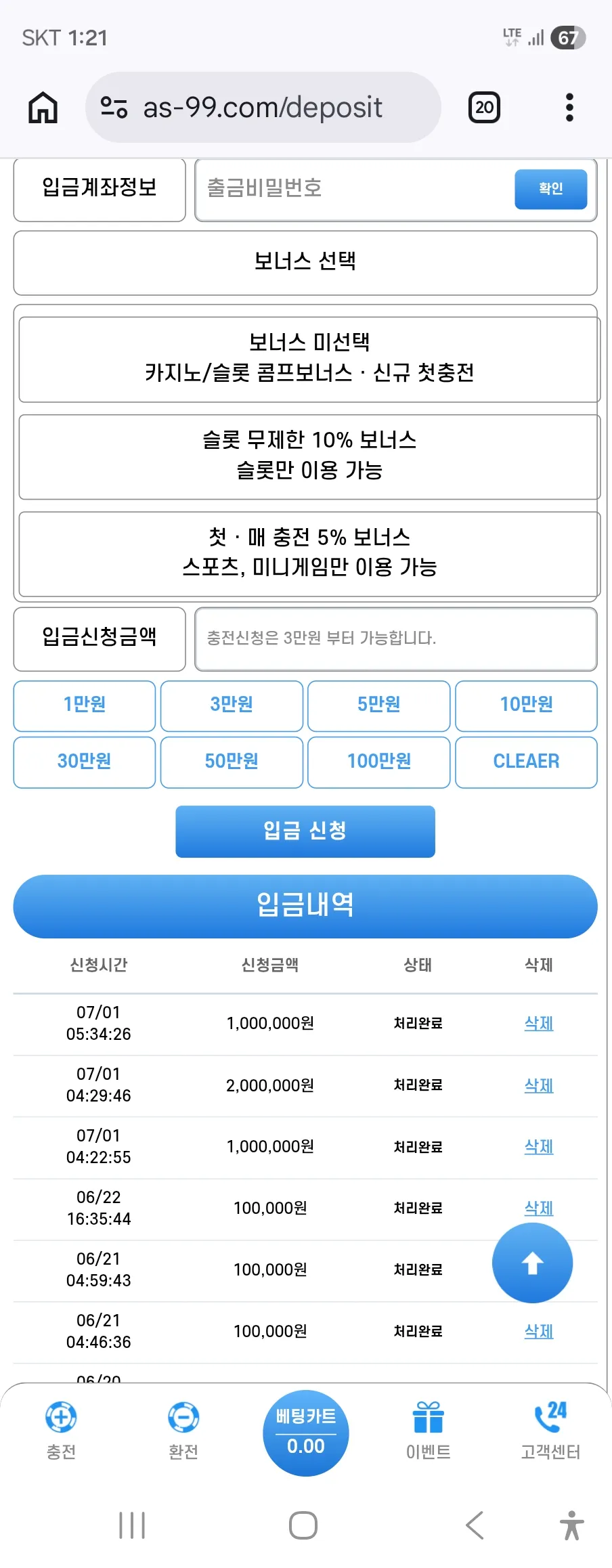The image size is (612, 1568).
Task: Add 3만원 to the amount
Action: click(x=232, y=705)
